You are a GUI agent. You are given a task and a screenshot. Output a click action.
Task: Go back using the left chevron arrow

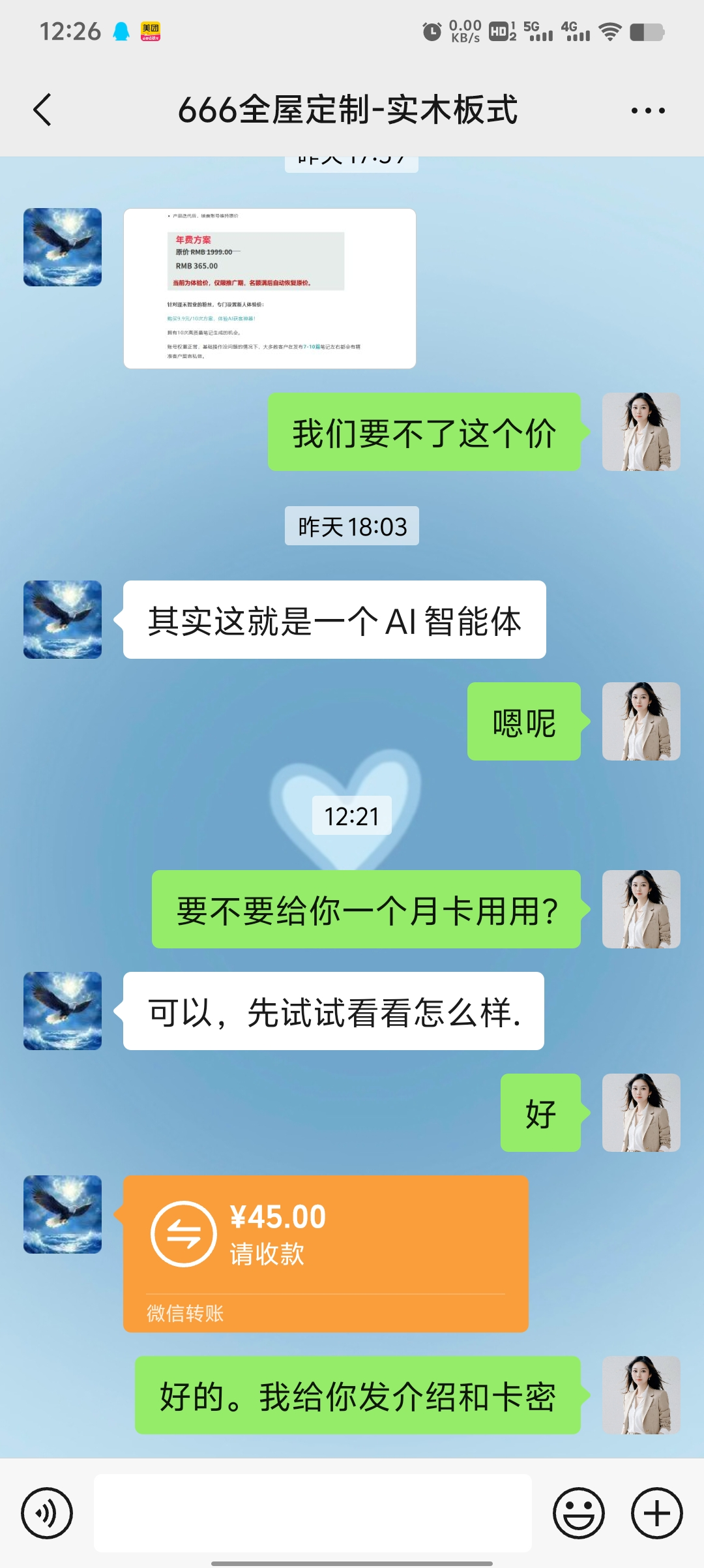[42, 110]
